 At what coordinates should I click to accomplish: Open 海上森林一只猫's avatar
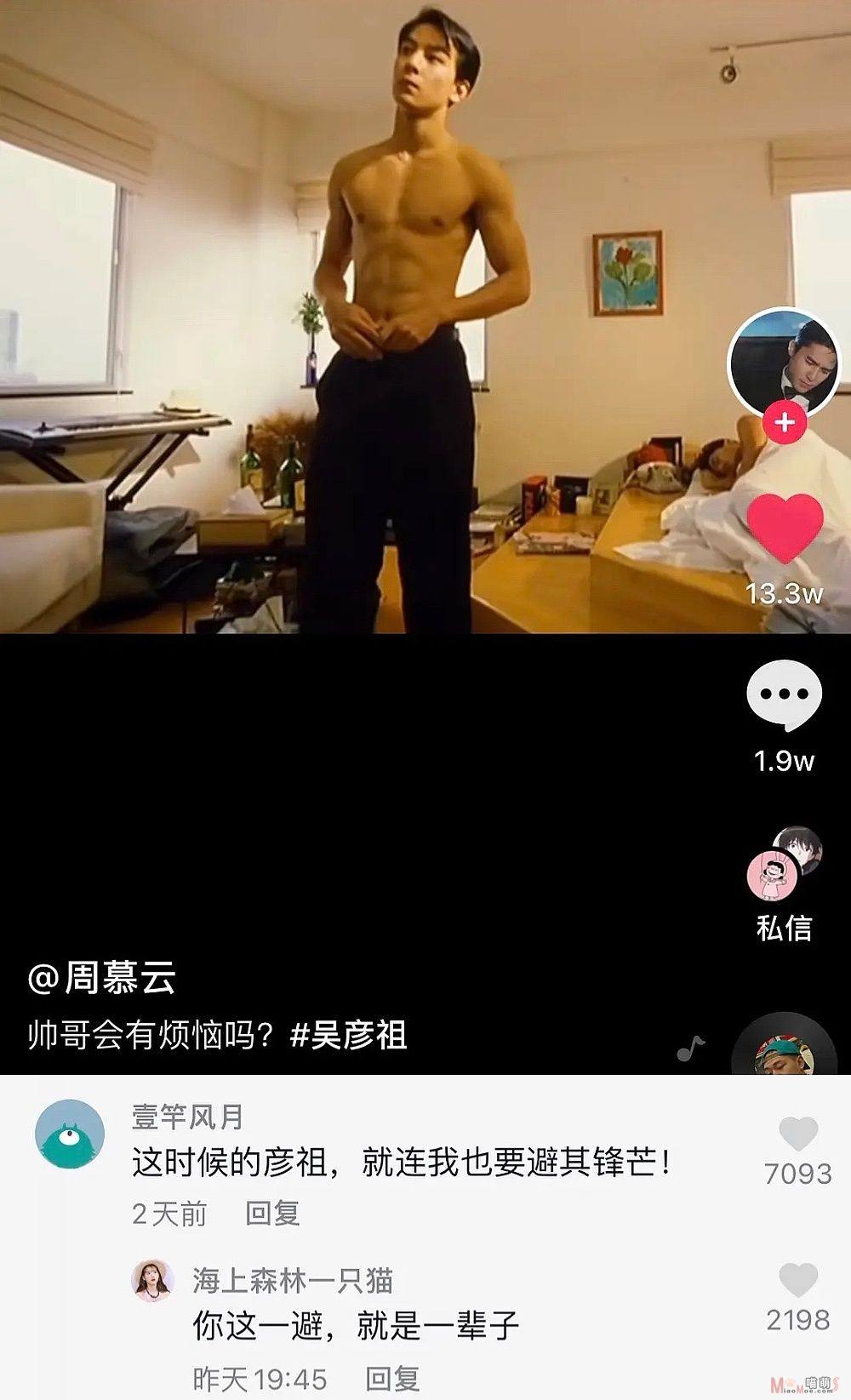(x=152, y=1280)
